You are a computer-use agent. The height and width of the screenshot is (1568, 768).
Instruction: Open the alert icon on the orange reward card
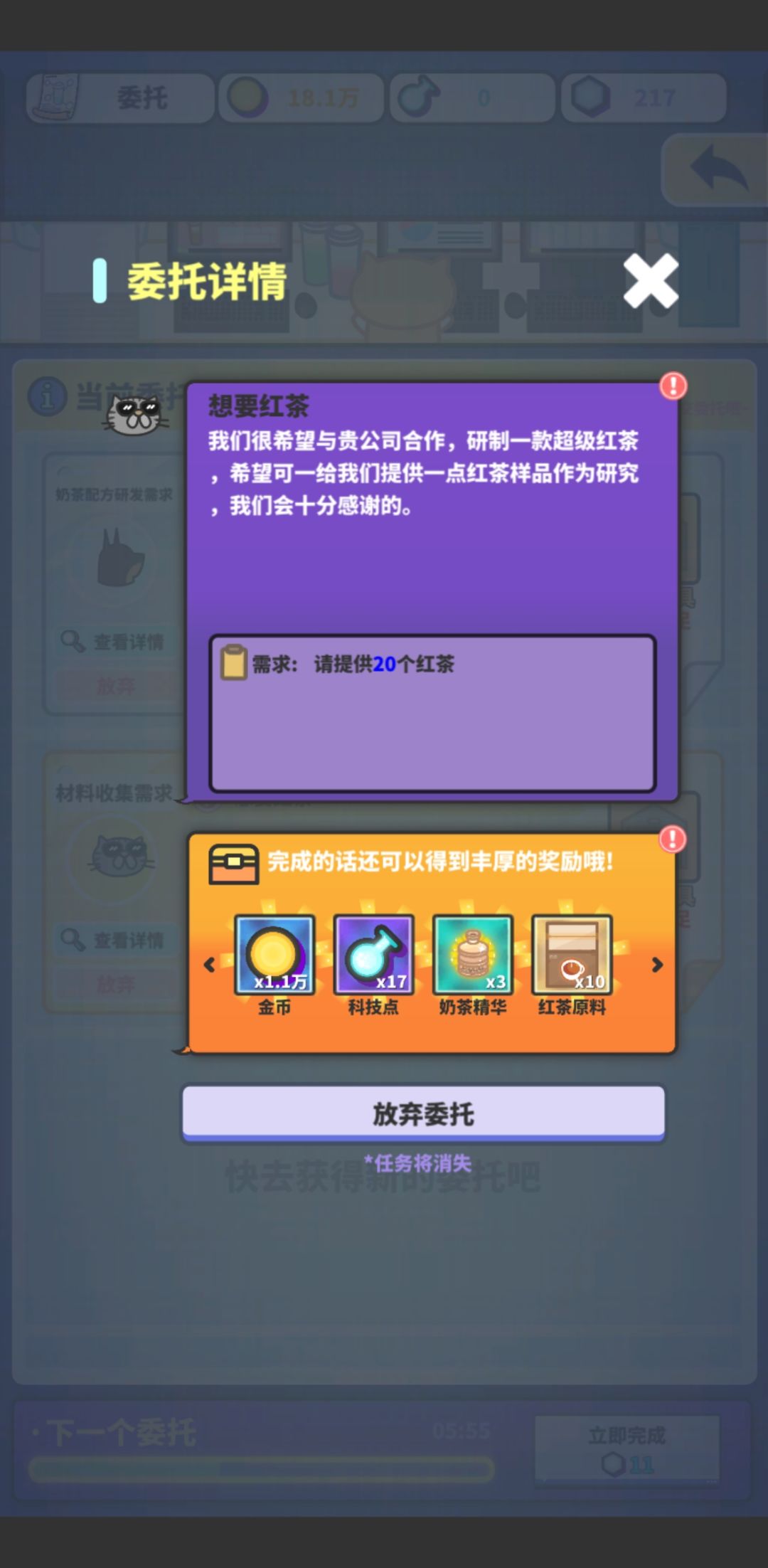pyautogui.click(x=673, y=839)
